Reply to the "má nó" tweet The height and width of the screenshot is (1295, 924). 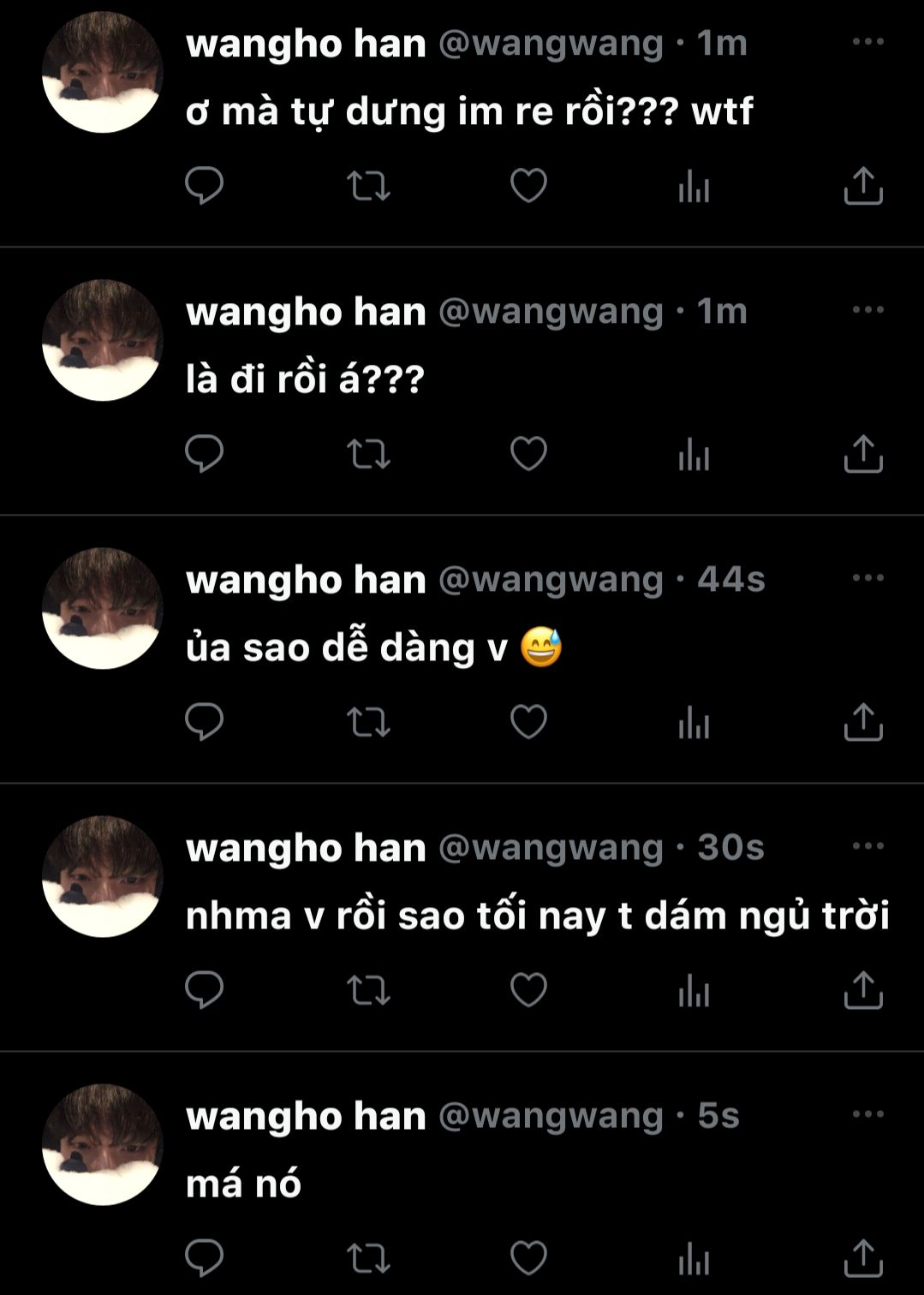[x=204, y=1258]
